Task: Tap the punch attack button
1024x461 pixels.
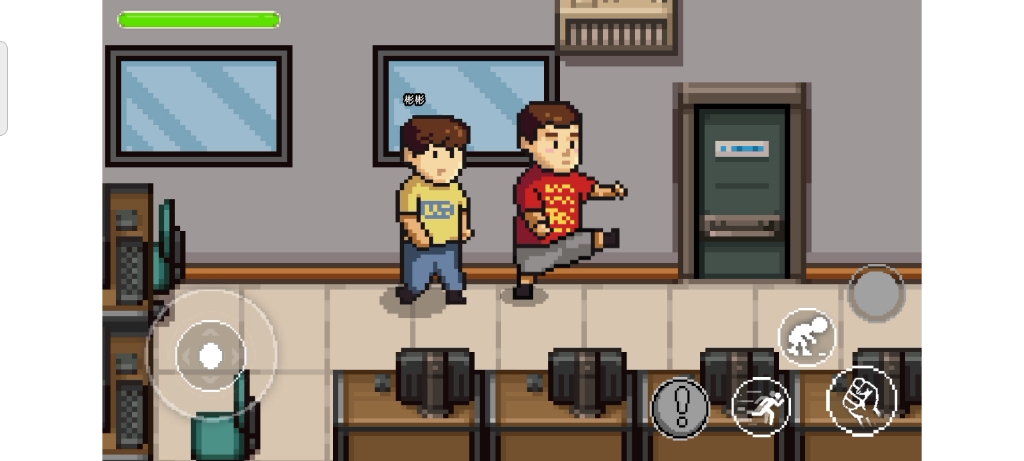Action: click(x=861, y=401)
